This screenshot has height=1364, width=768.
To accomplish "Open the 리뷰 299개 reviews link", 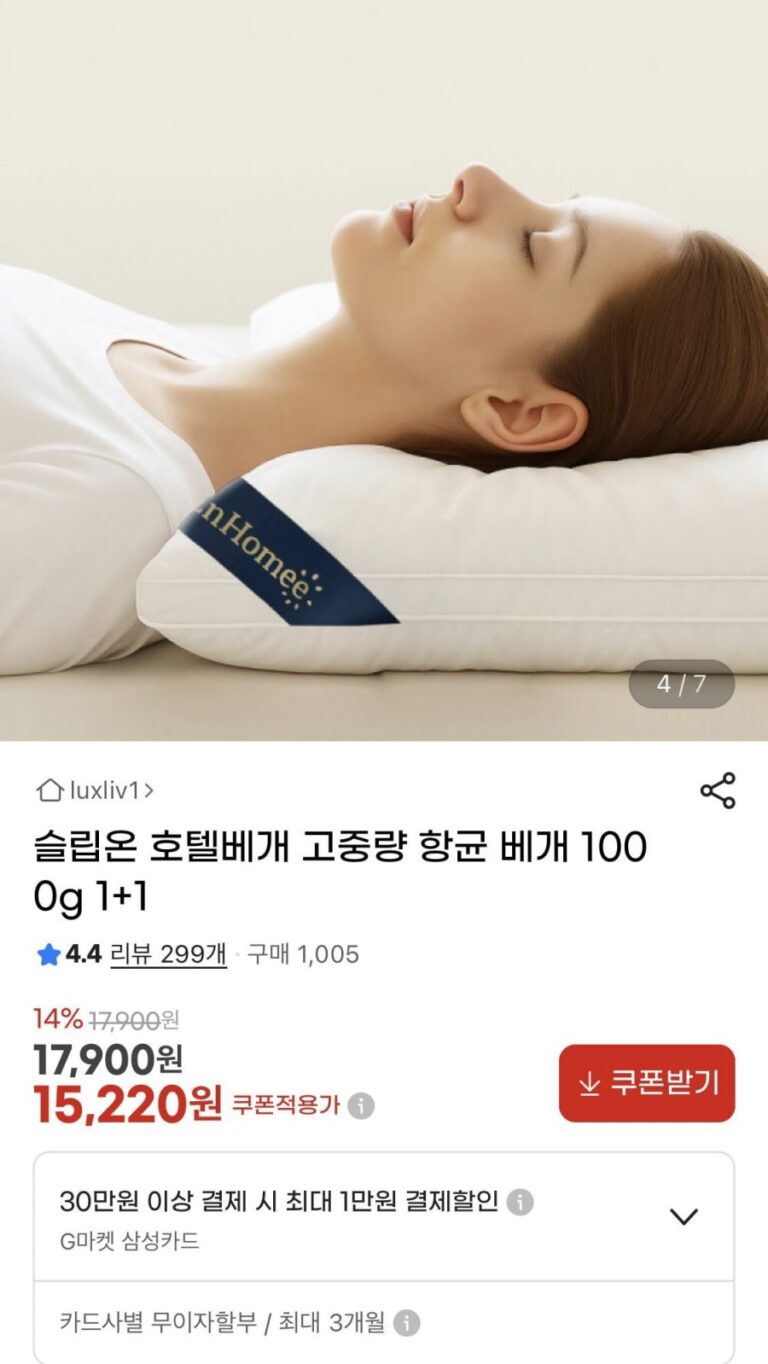I will [x=168, y=954].
